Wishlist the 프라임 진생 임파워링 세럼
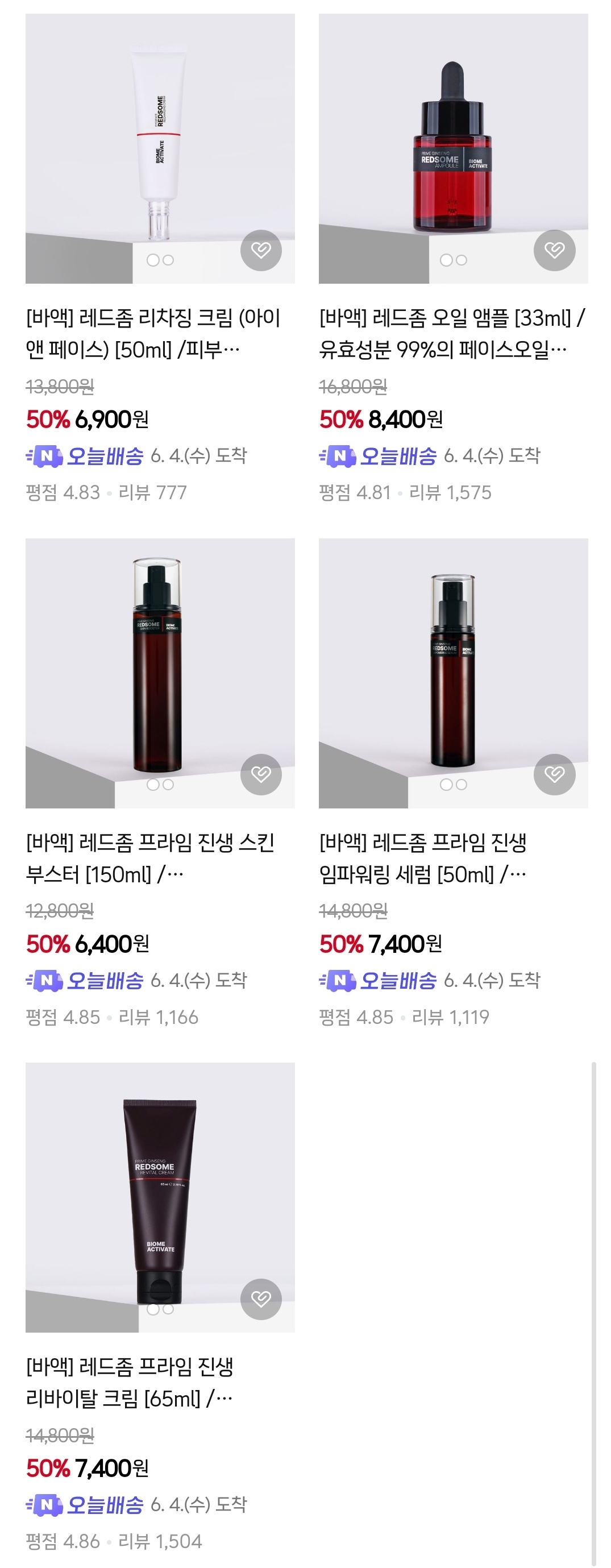Viewport: 611px width, 1568px height. point(554,774)
